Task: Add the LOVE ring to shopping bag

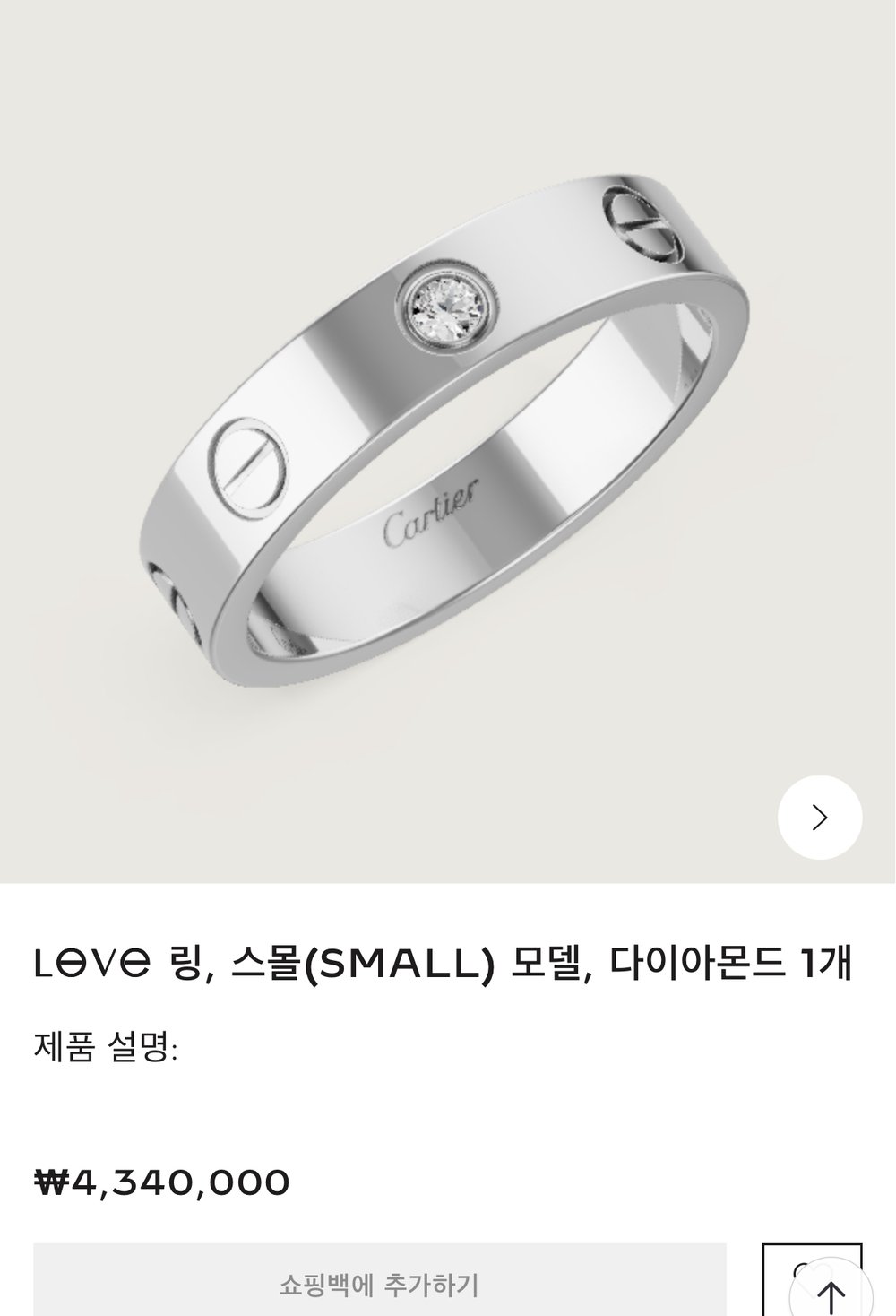Action: point(380,1284)
